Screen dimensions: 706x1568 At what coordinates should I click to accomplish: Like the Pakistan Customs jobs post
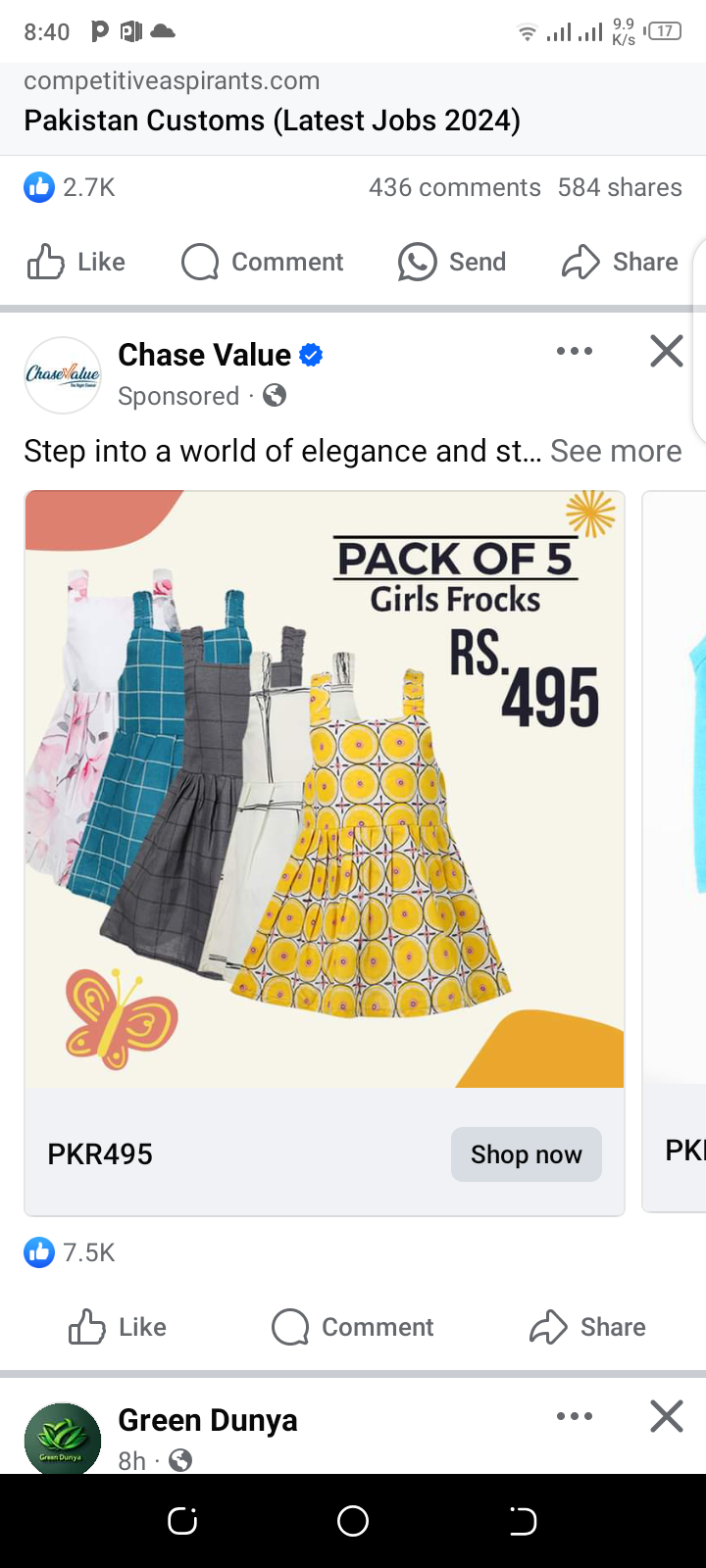click(x=76, y=262)
